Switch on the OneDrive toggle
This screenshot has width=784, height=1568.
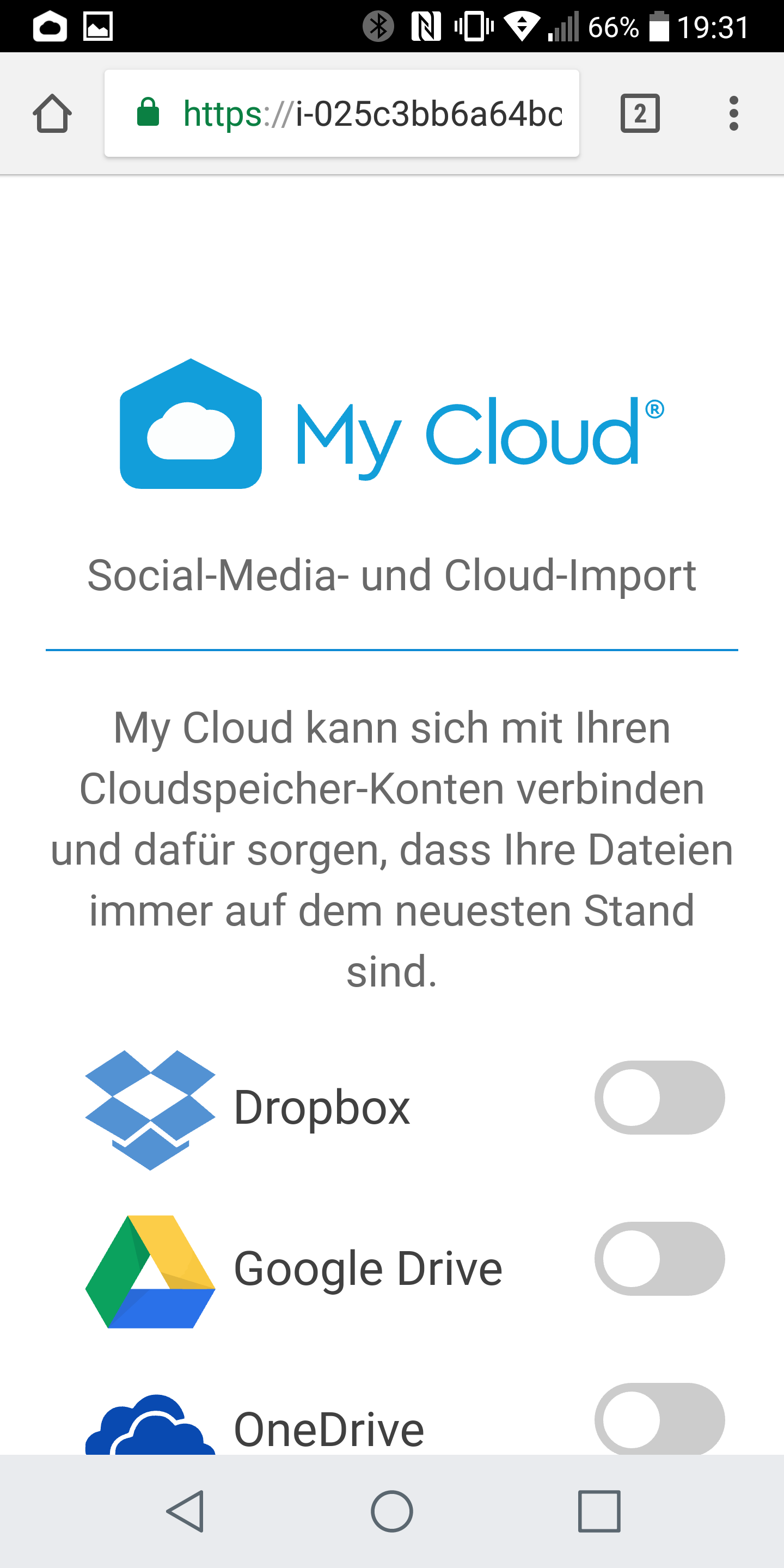(659, 1419)
